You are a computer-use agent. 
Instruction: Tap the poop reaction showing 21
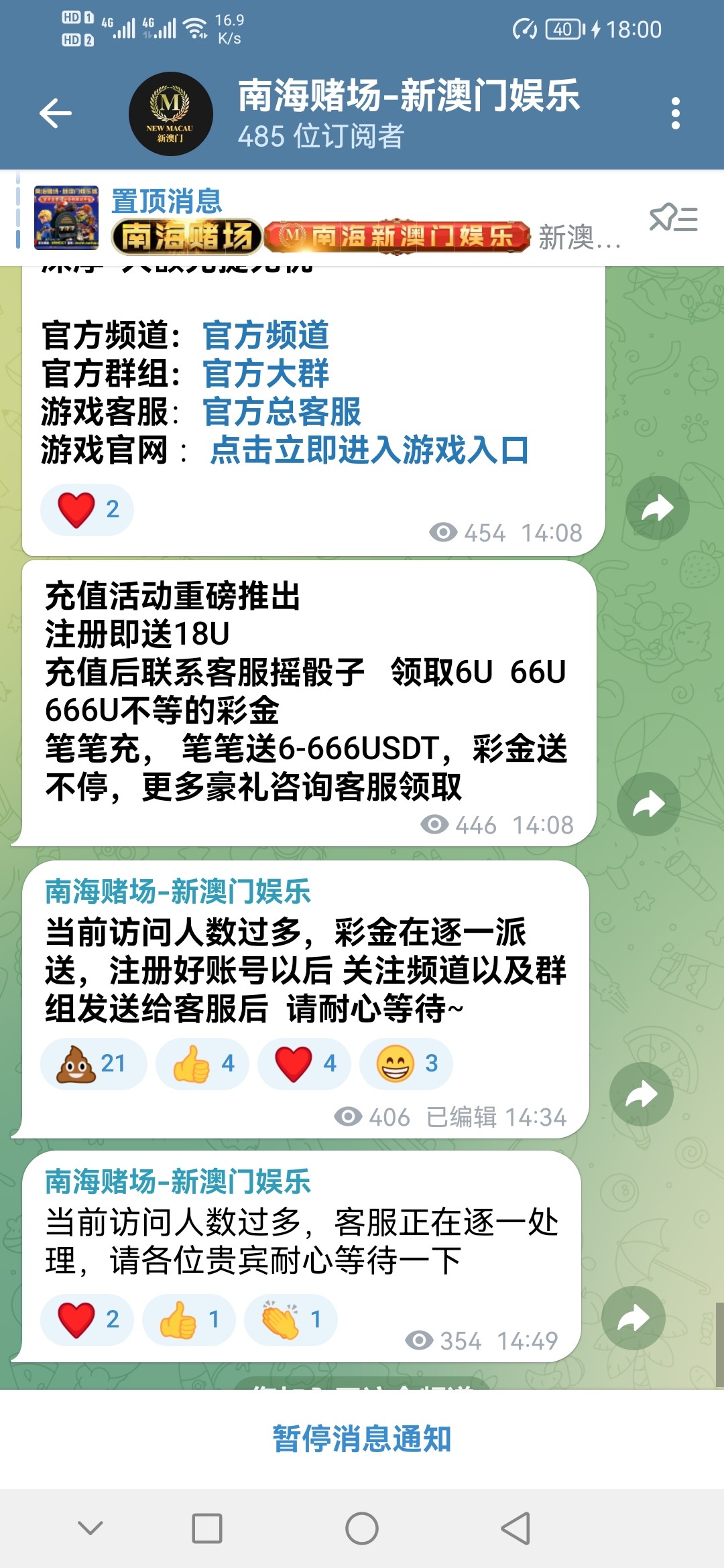[x=93, y=1063]
